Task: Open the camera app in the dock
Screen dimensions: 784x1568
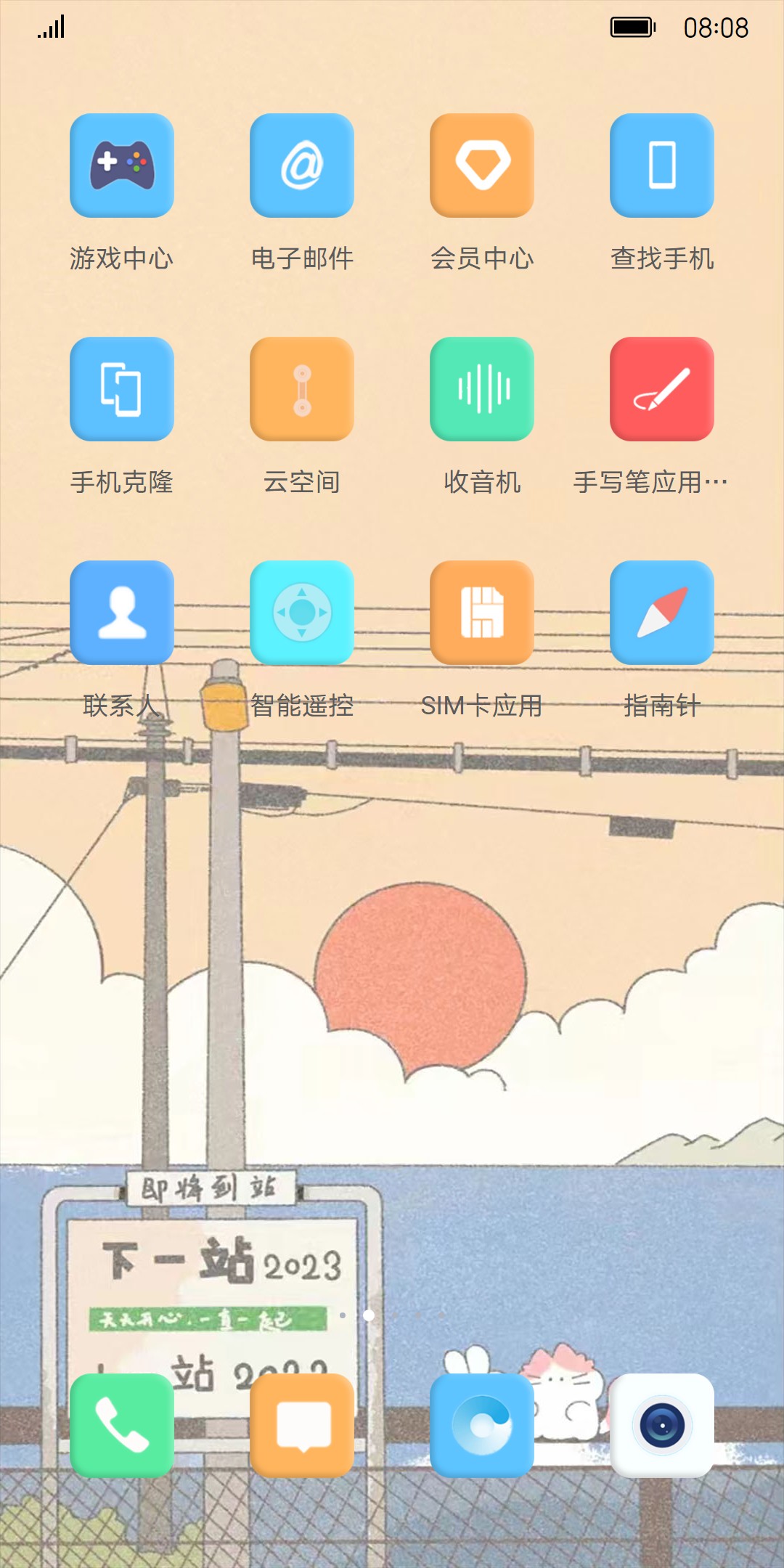Action: (x=662, y=1426)
